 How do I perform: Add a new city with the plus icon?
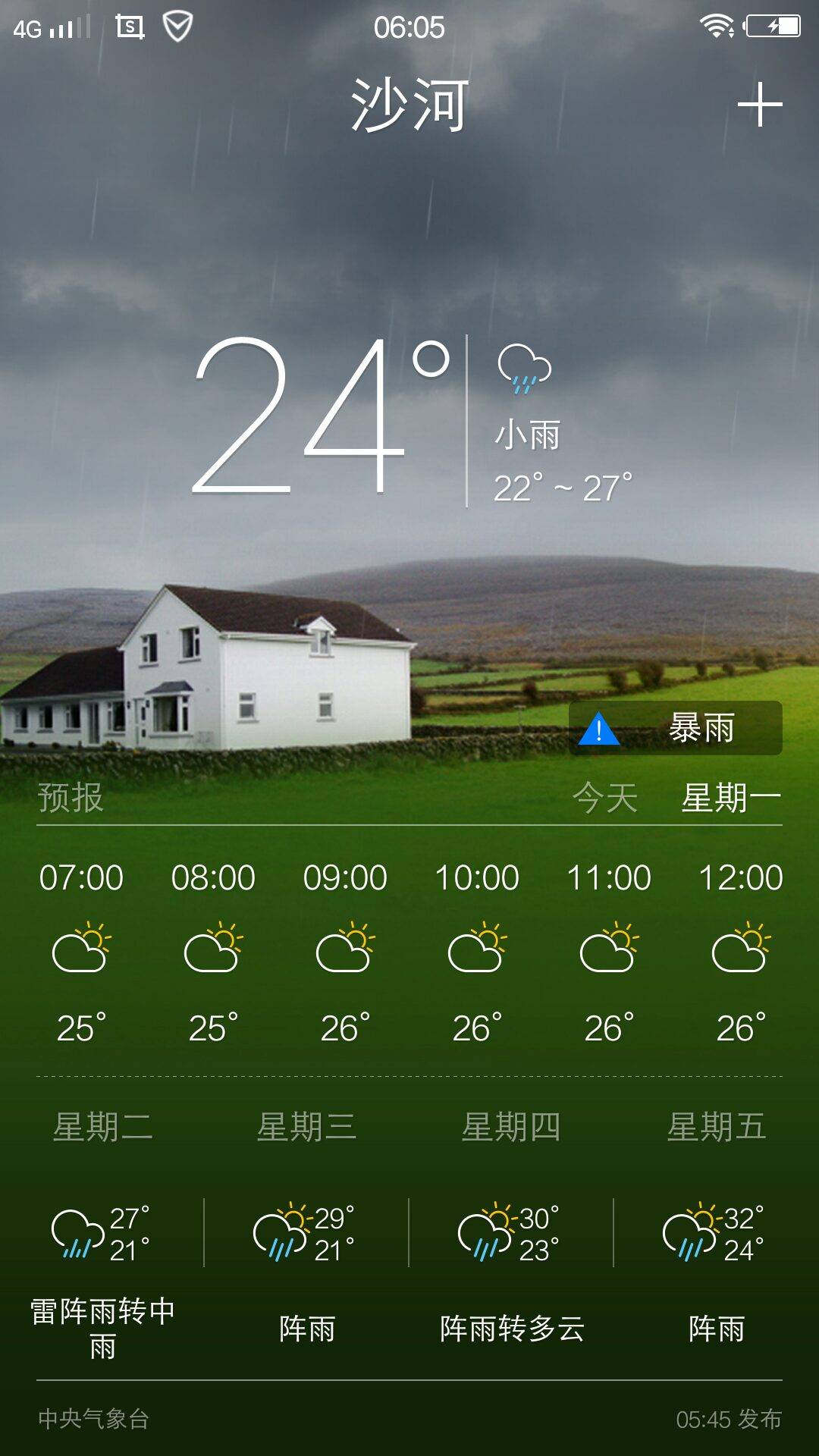(x=760, y=105)
